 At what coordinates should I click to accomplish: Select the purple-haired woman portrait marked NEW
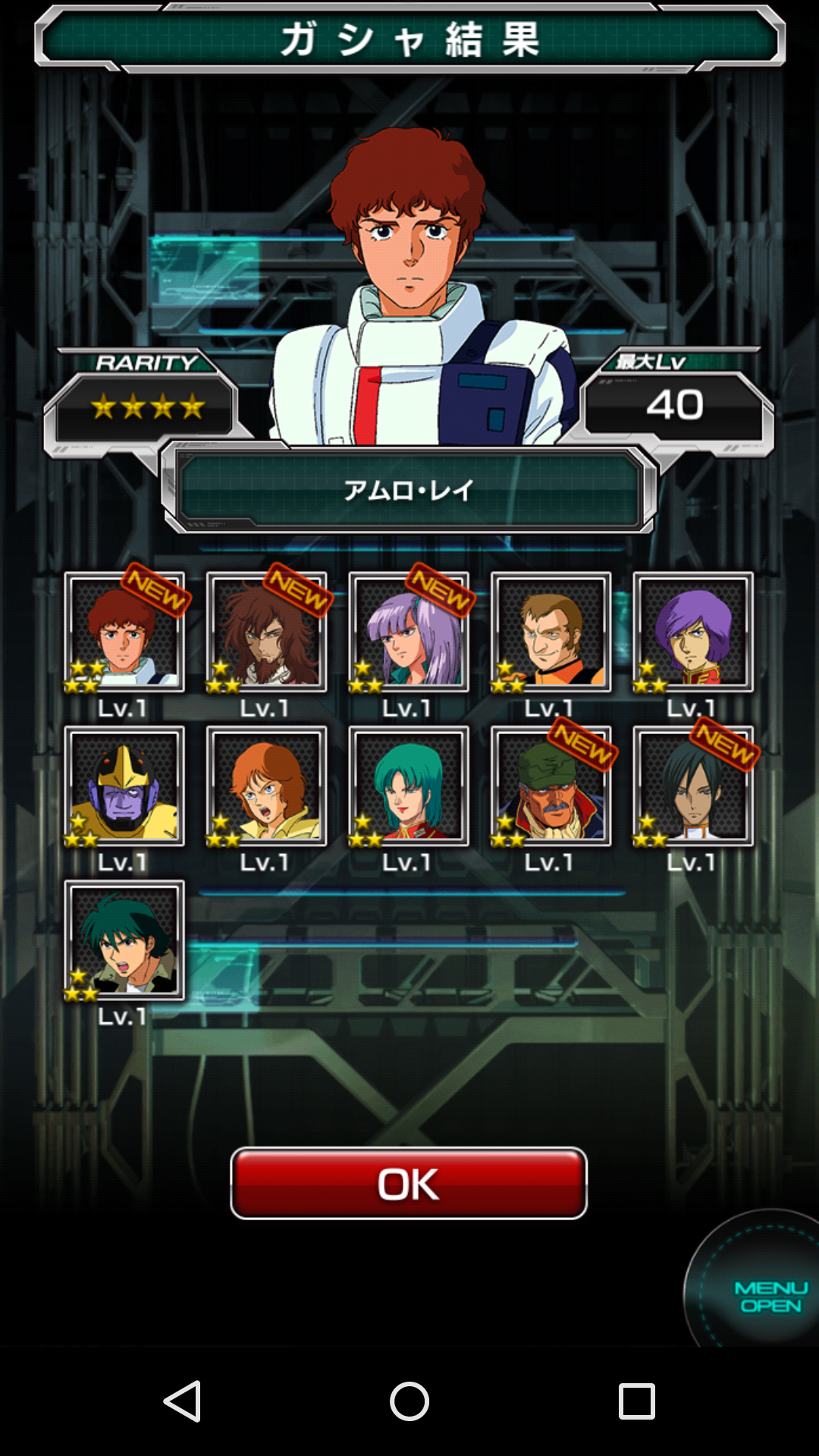[409, 632]
